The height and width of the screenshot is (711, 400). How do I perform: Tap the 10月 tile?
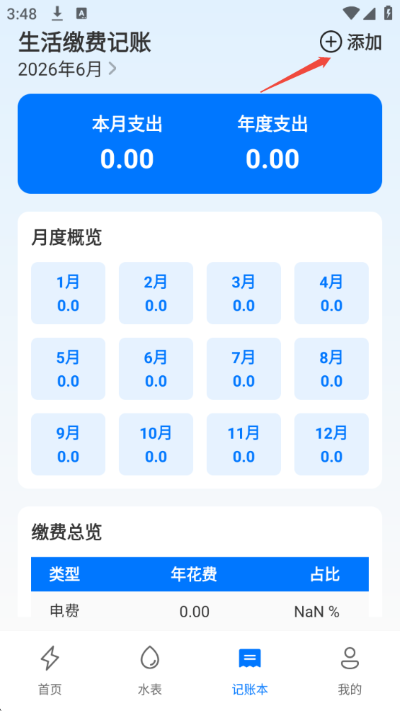[156, 444]
